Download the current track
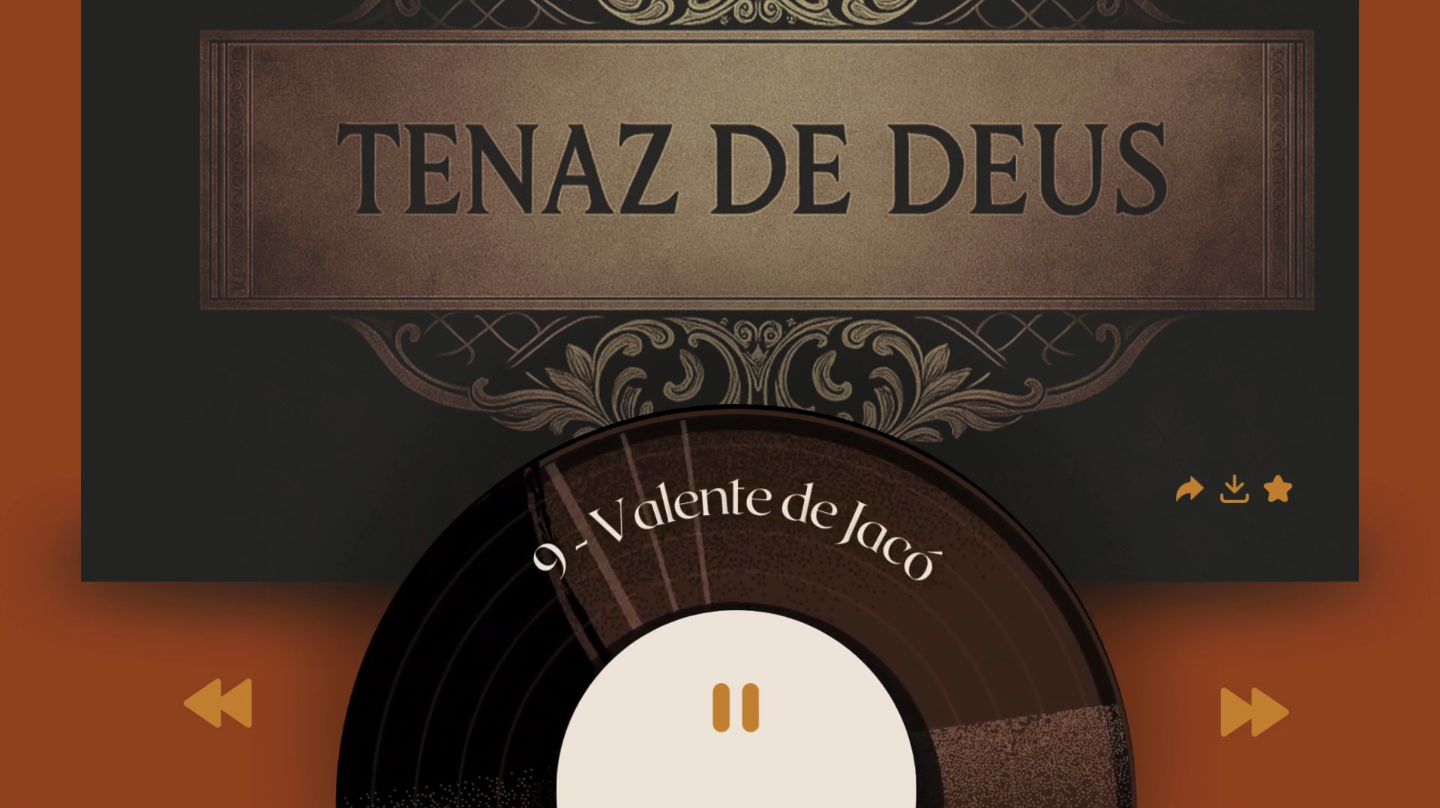Image resolution: width=1440 pixels, height=808 pixels. pyautogui.click(x=1234, y=490)
